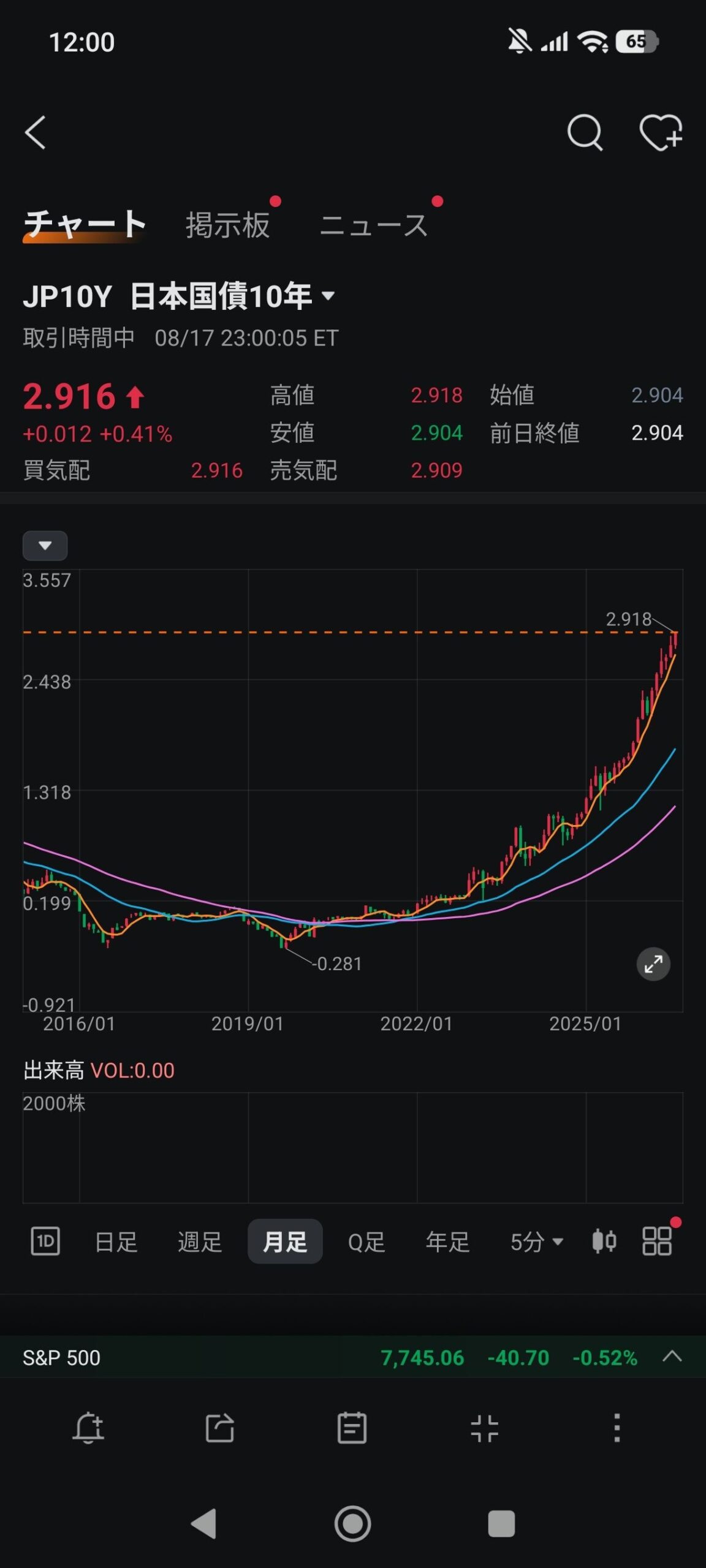Image resolution: width=706 pixels, height=1568 pixels.
Task: Switch chart to 週足
Action: click(199, 1242)
